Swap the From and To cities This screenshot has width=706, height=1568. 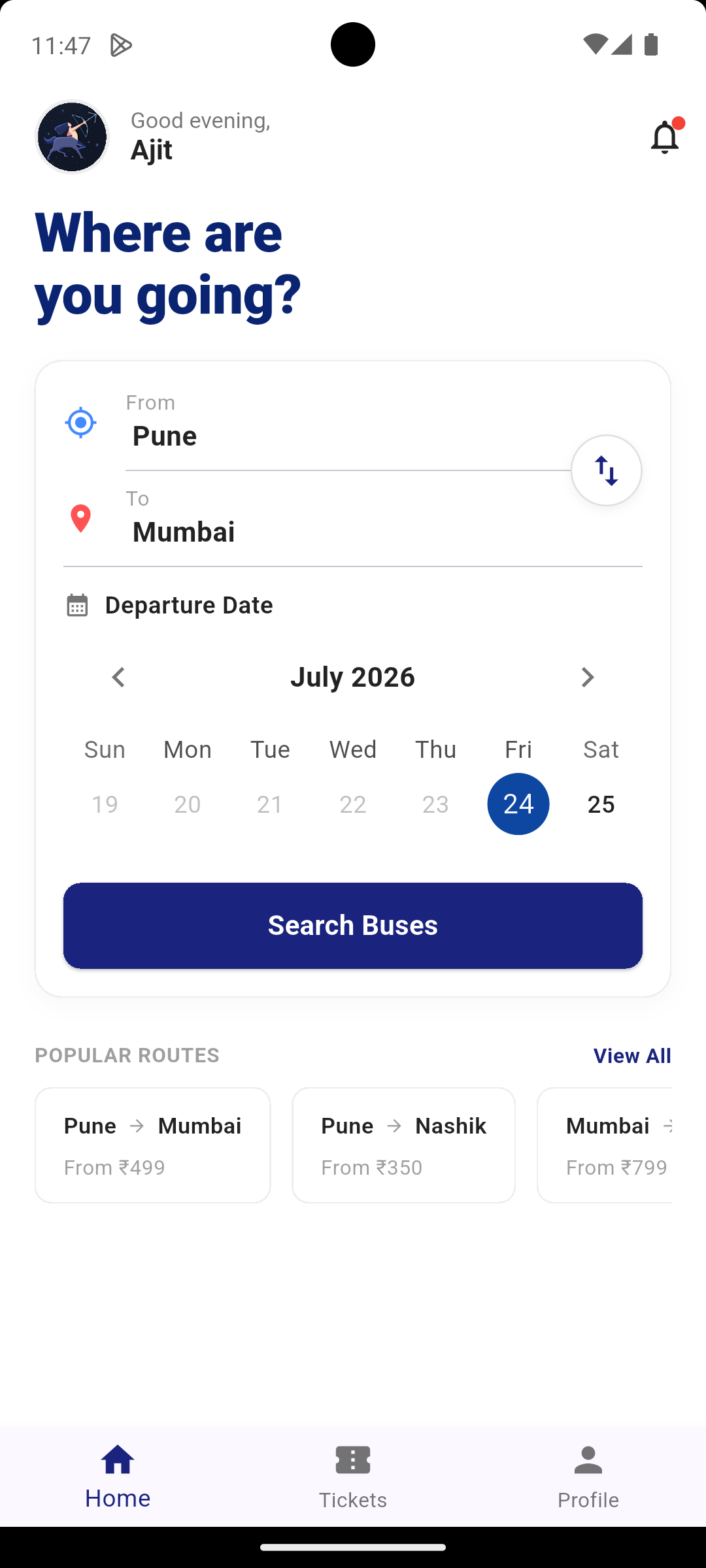click(x=606, y=470)
